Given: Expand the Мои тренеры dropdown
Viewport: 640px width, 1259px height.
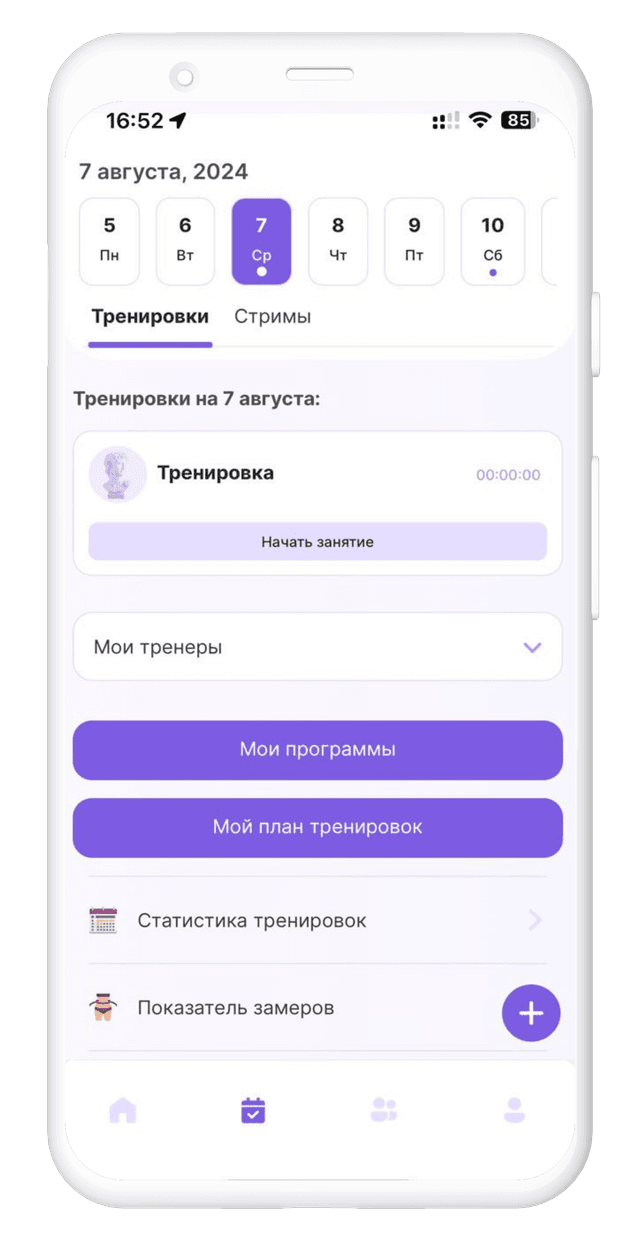Looking at the screenshot, I should [317, 647].
